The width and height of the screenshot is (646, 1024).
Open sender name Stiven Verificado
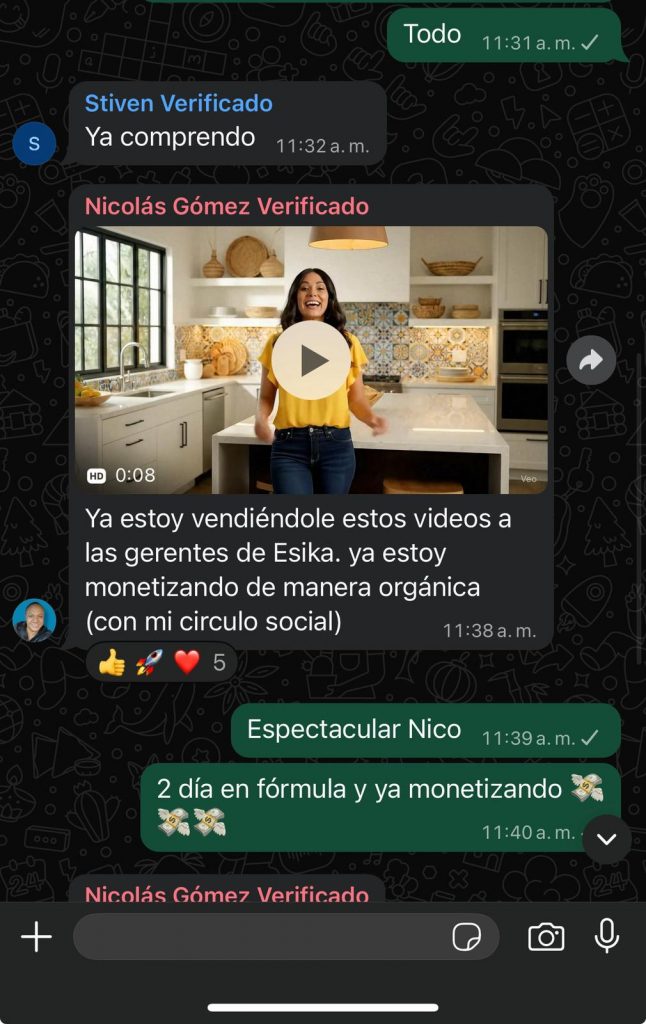178,103
